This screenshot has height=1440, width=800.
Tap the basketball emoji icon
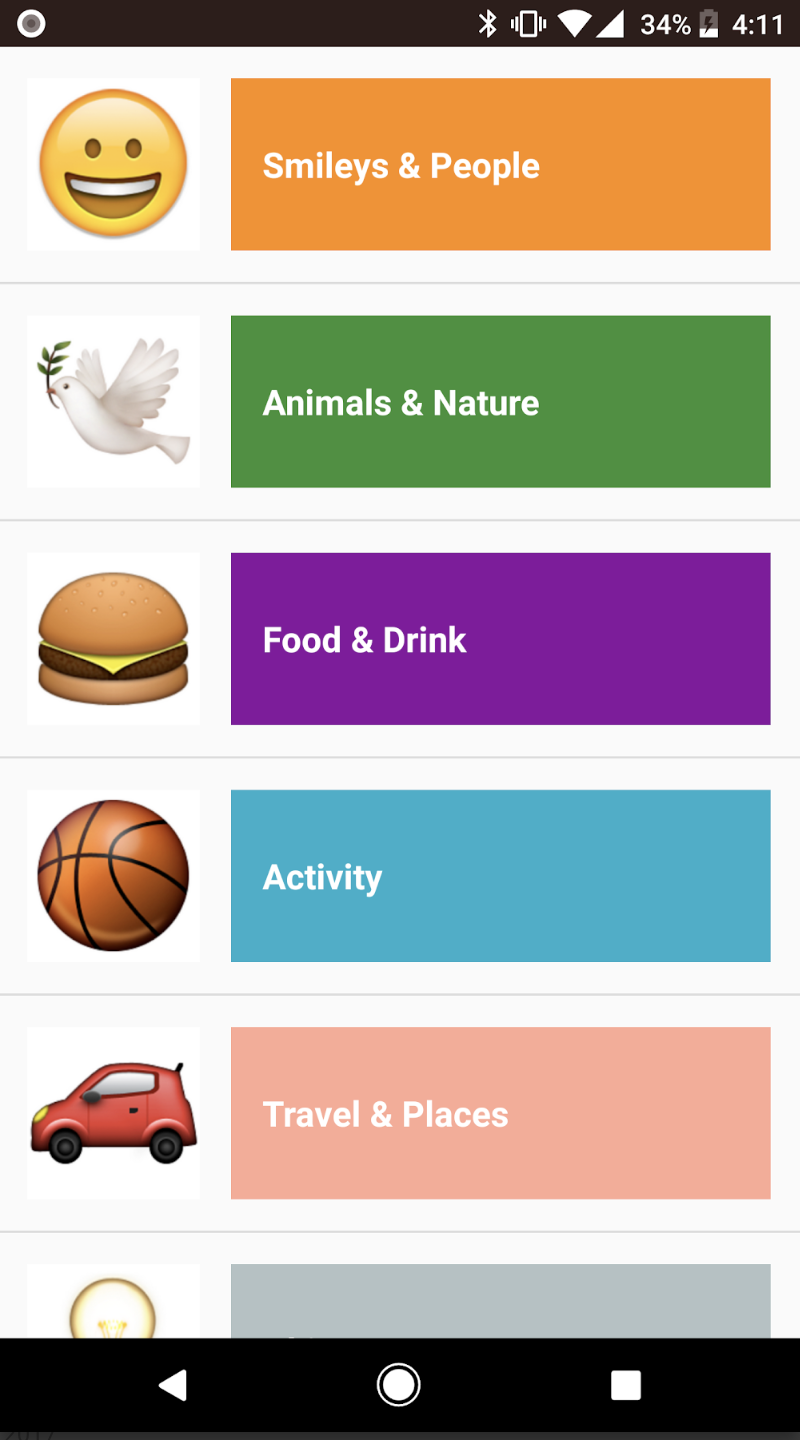[113, 875]
